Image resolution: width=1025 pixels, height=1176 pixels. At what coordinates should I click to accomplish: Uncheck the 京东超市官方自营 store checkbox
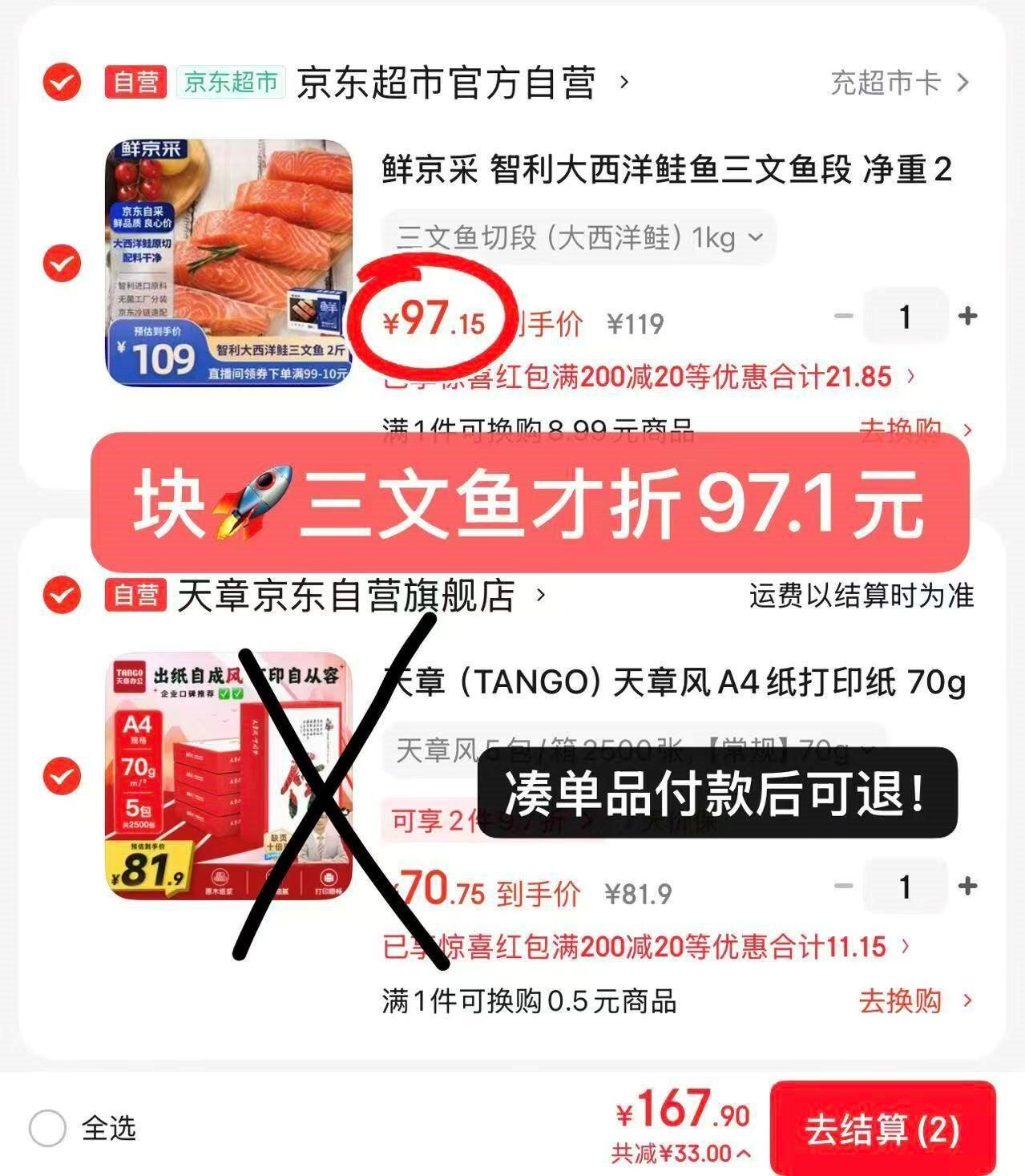click(62, 82)
